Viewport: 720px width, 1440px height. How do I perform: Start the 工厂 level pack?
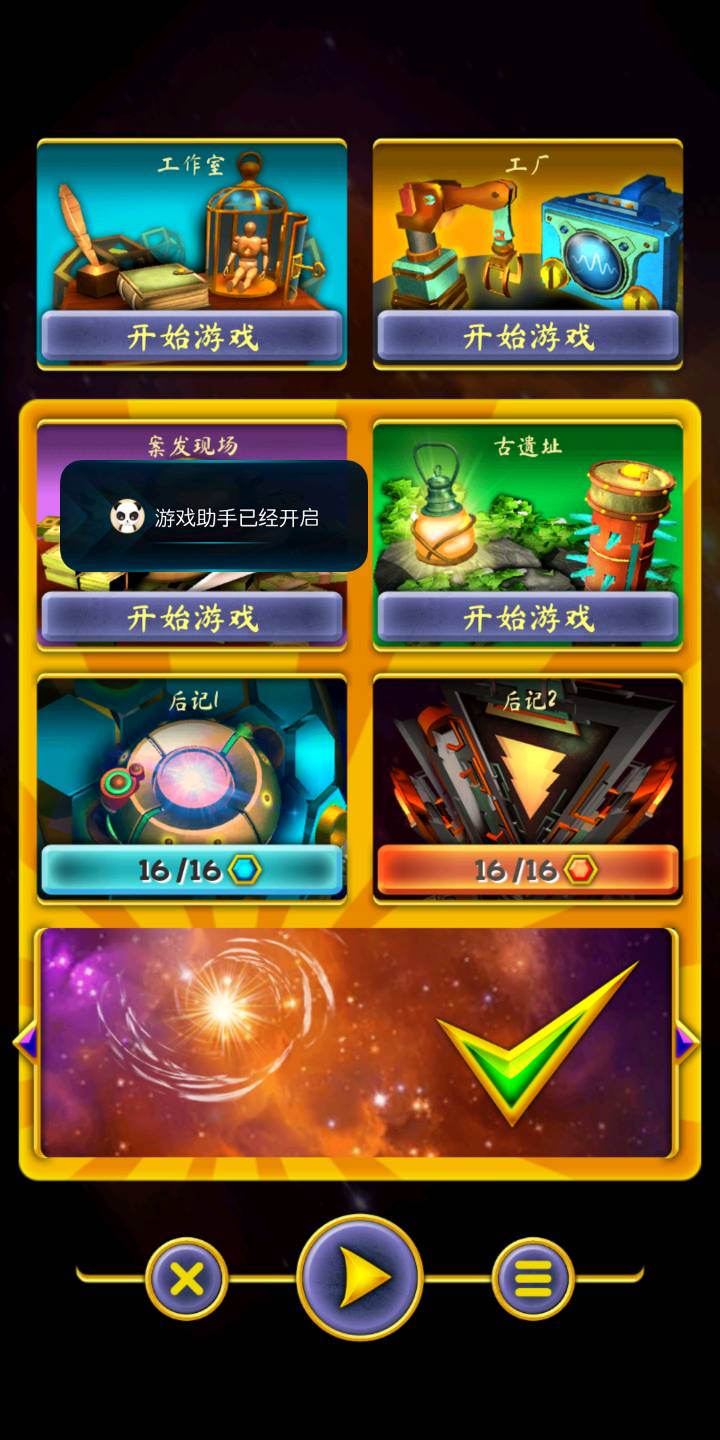(x=528, y=337)
